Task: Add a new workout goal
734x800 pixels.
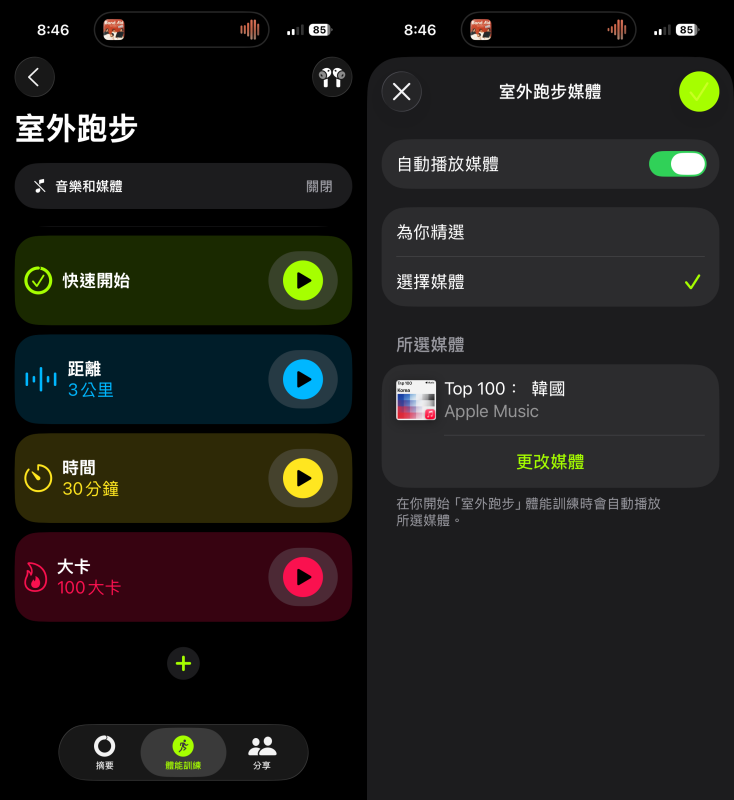Action: (183, 663)
